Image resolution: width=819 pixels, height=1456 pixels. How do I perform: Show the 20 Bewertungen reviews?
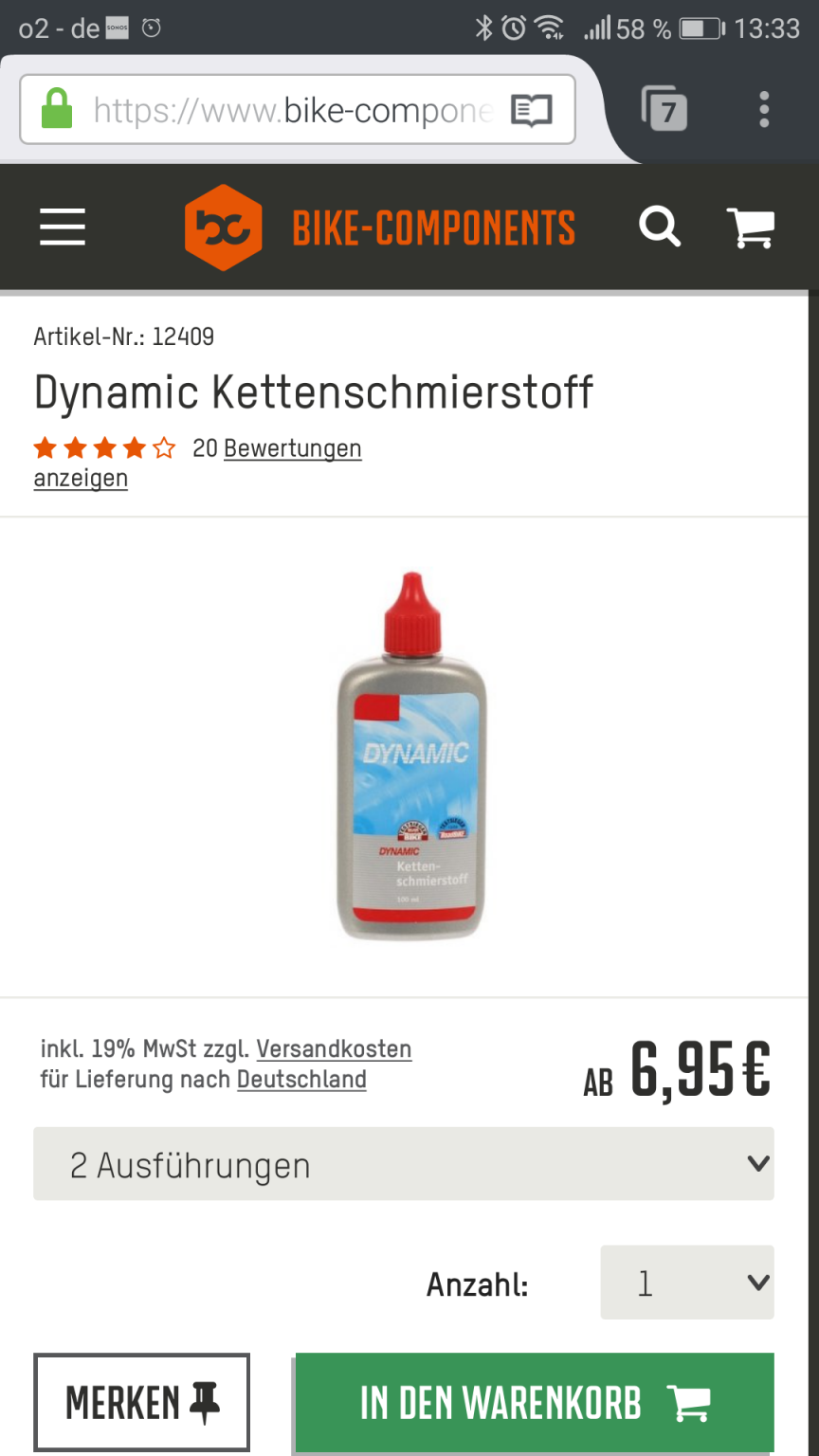(292, 448)
